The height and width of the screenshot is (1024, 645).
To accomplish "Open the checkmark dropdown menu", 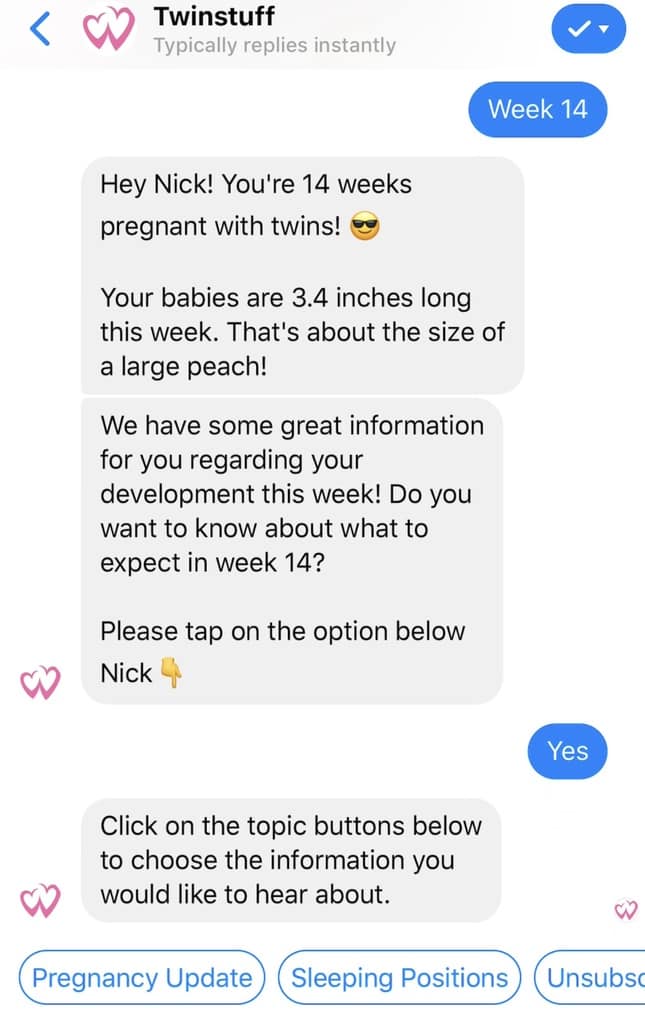I will click(588, 31).
